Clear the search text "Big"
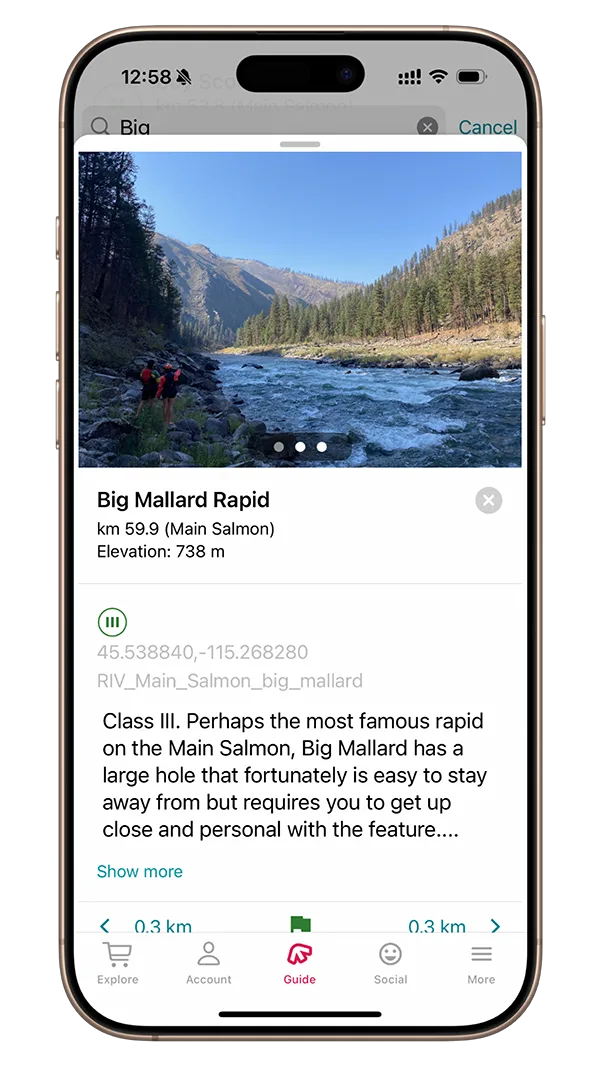Image resolution: width=600 pixels, height=1066 pixels. [427, 127]
